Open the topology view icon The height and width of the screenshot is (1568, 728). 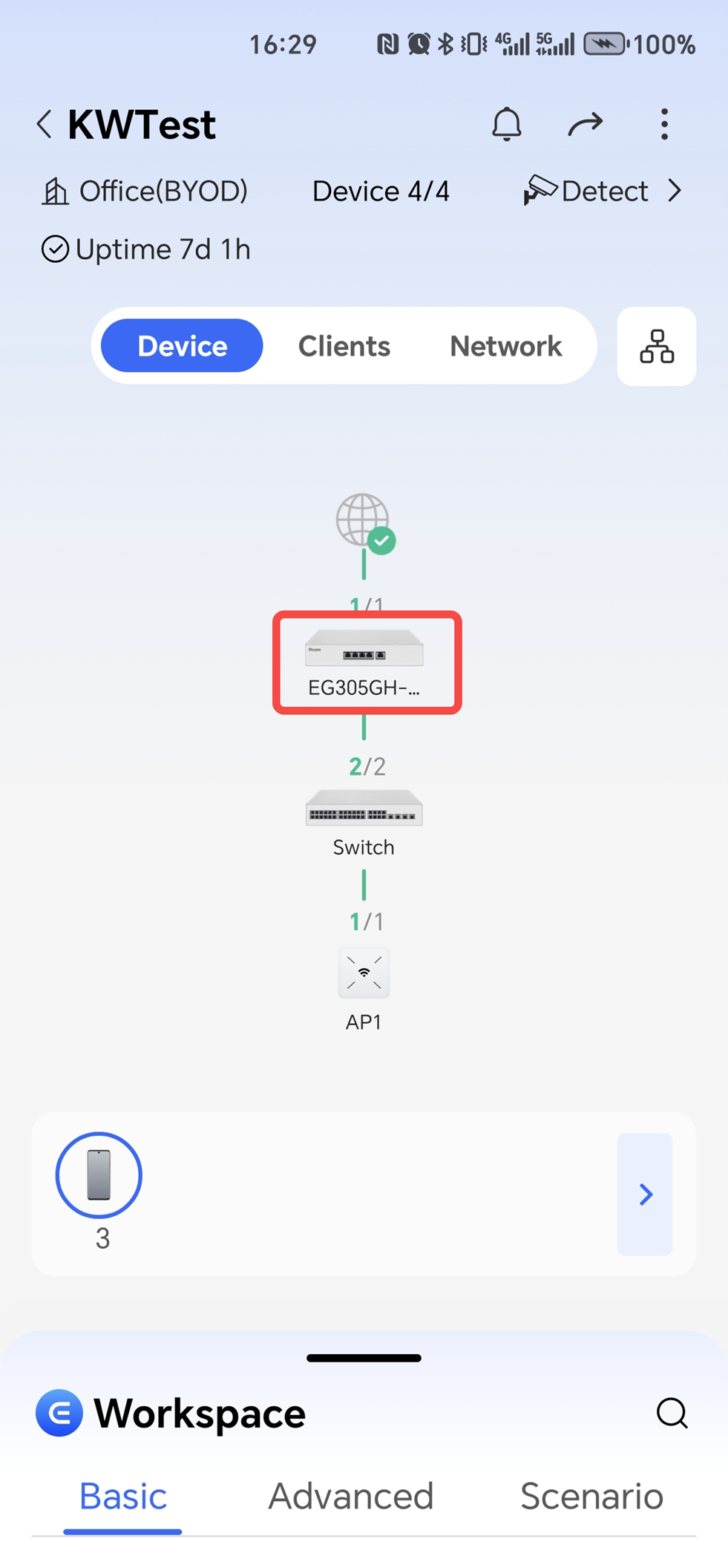tap(657, 347)
